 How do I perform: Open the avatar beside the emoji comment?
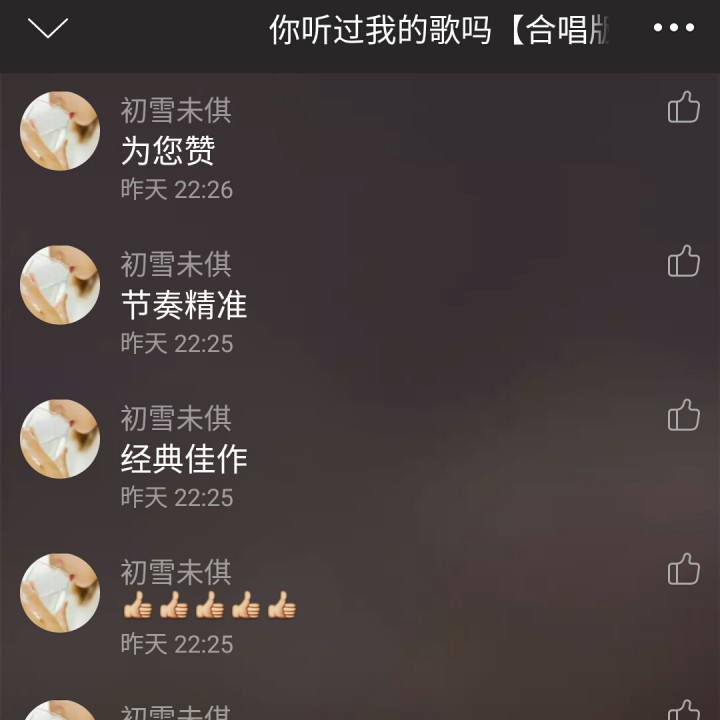[x=60, y=593]
